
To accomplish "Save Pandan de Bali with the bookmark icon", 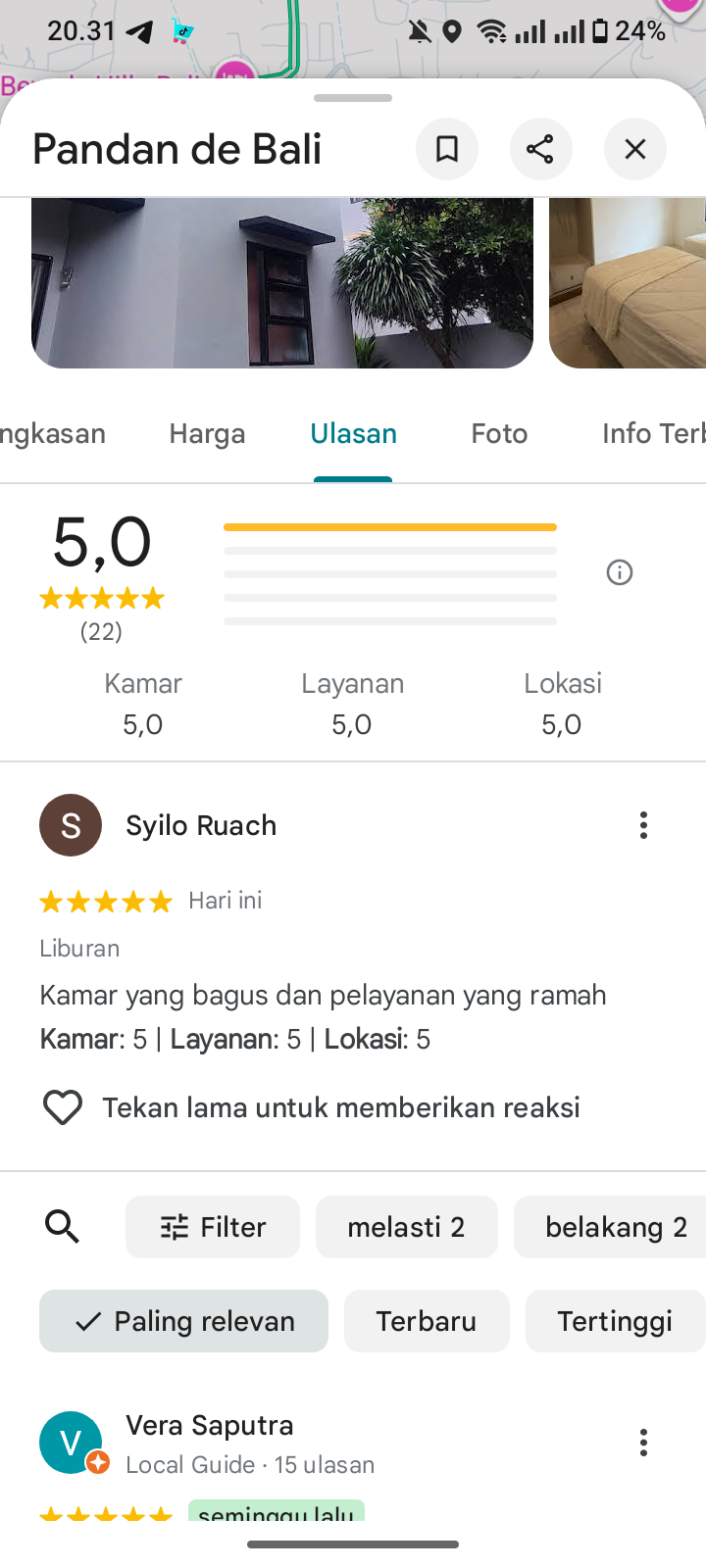I will tap(447, 149).
